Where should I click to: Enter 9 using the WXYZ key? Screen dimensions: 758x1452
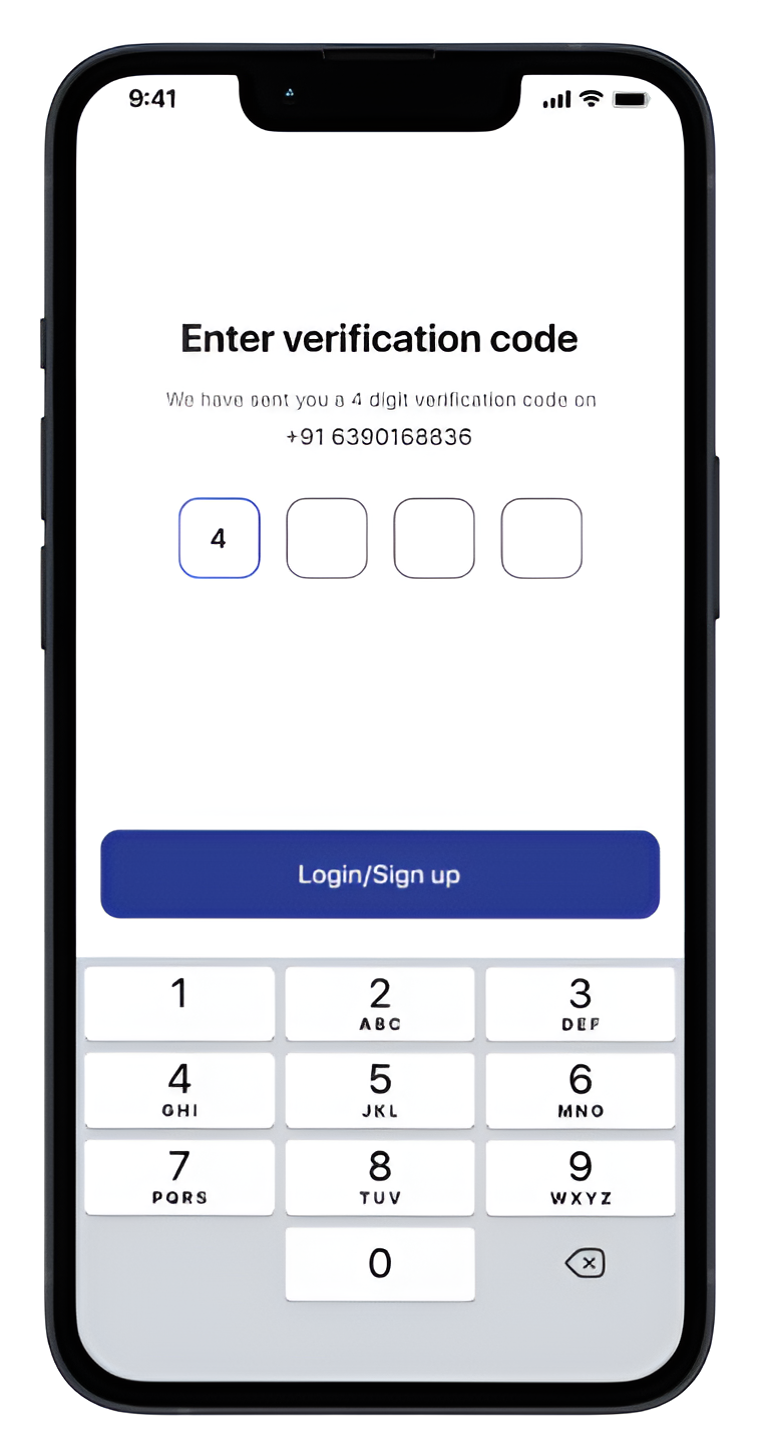point(580,1177)
